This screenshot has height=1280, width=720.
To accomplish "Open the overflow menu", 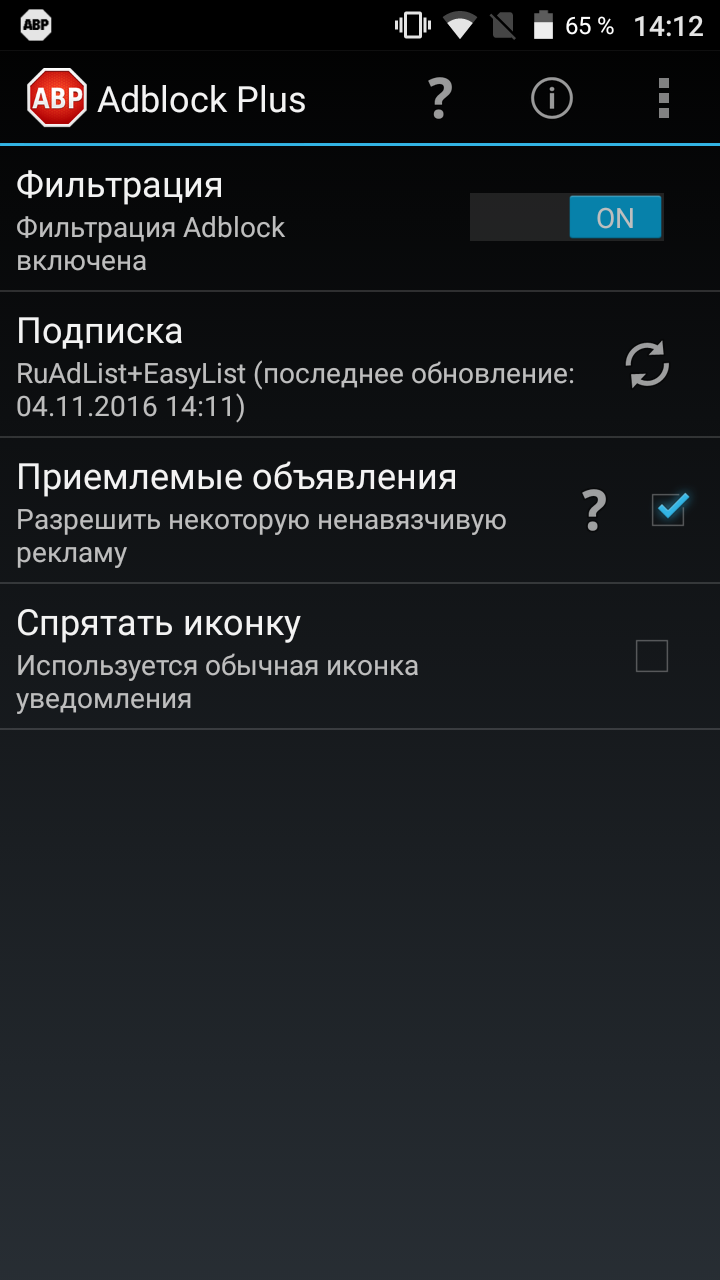I will tap(664, 99).
